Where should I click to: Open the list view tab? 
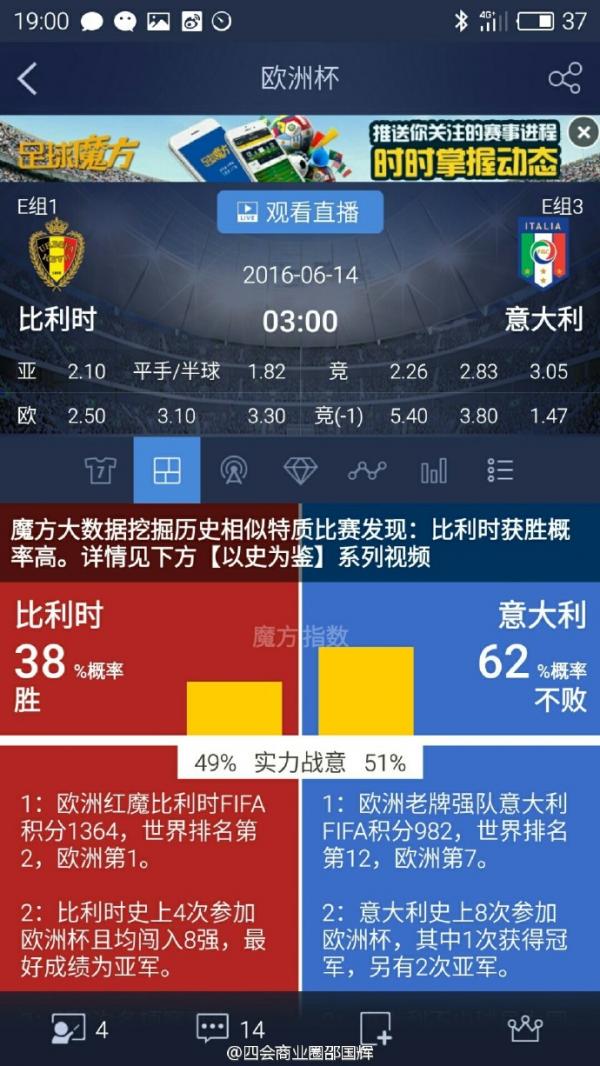[x=500, y=471]
